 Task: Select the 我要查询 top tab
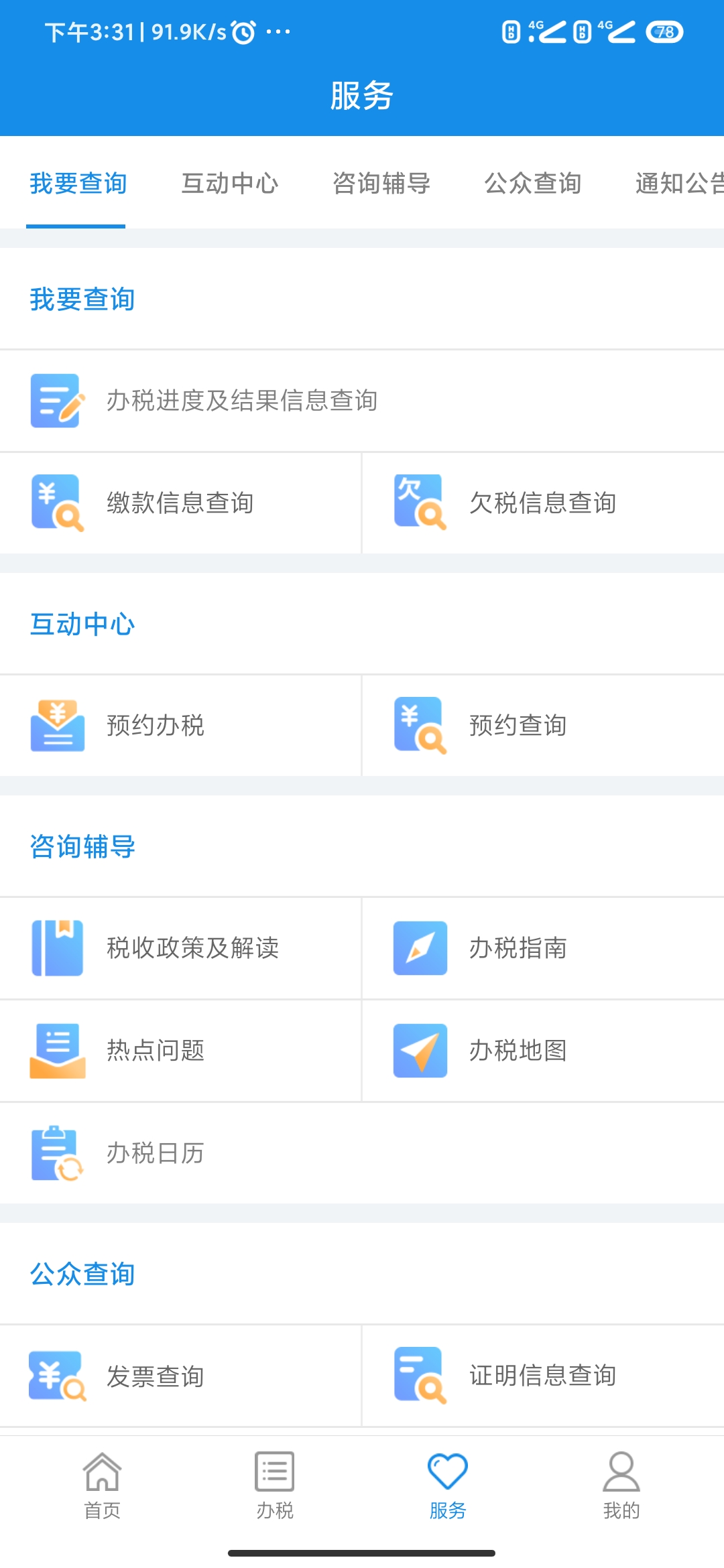[78, 183]
